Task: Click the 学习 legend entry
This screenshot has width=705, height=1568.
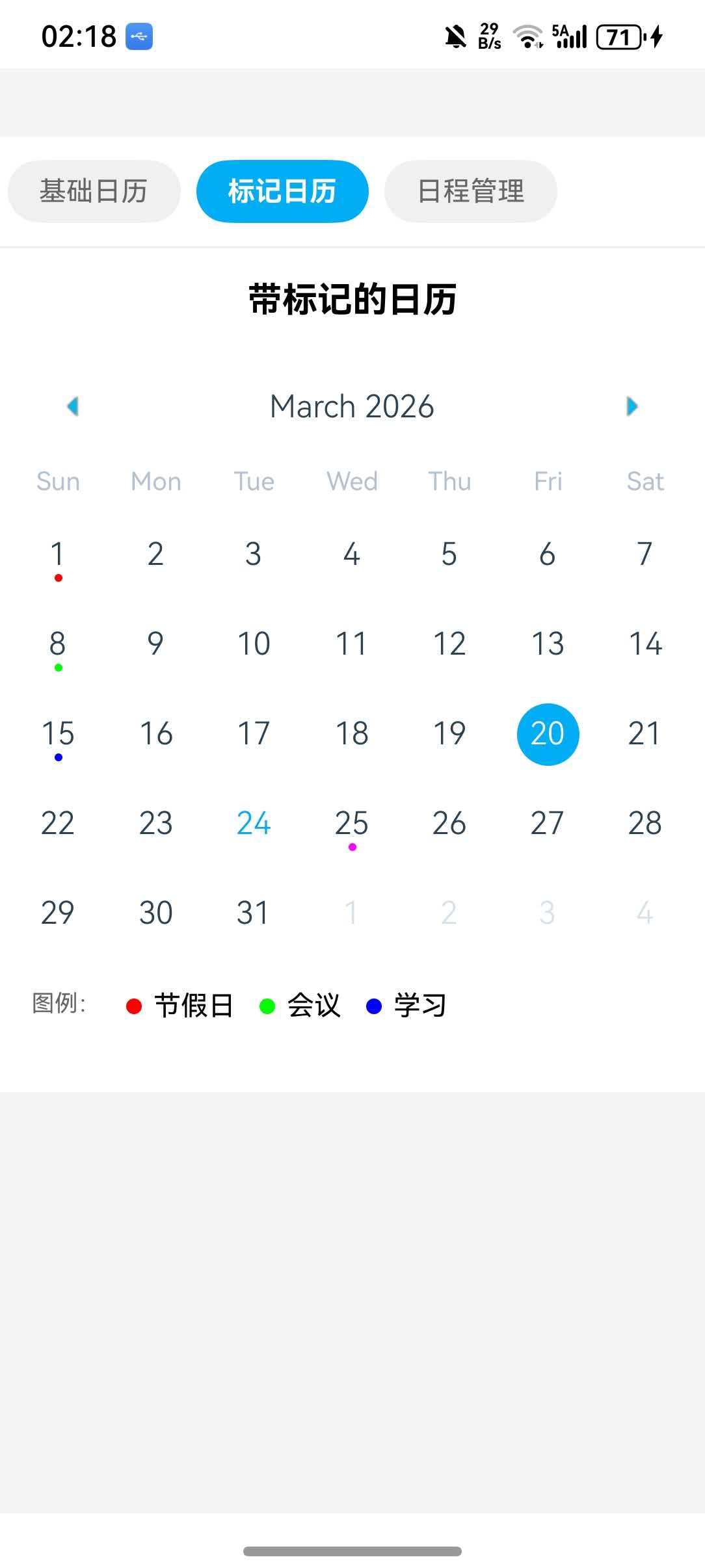Action: 419,1004
